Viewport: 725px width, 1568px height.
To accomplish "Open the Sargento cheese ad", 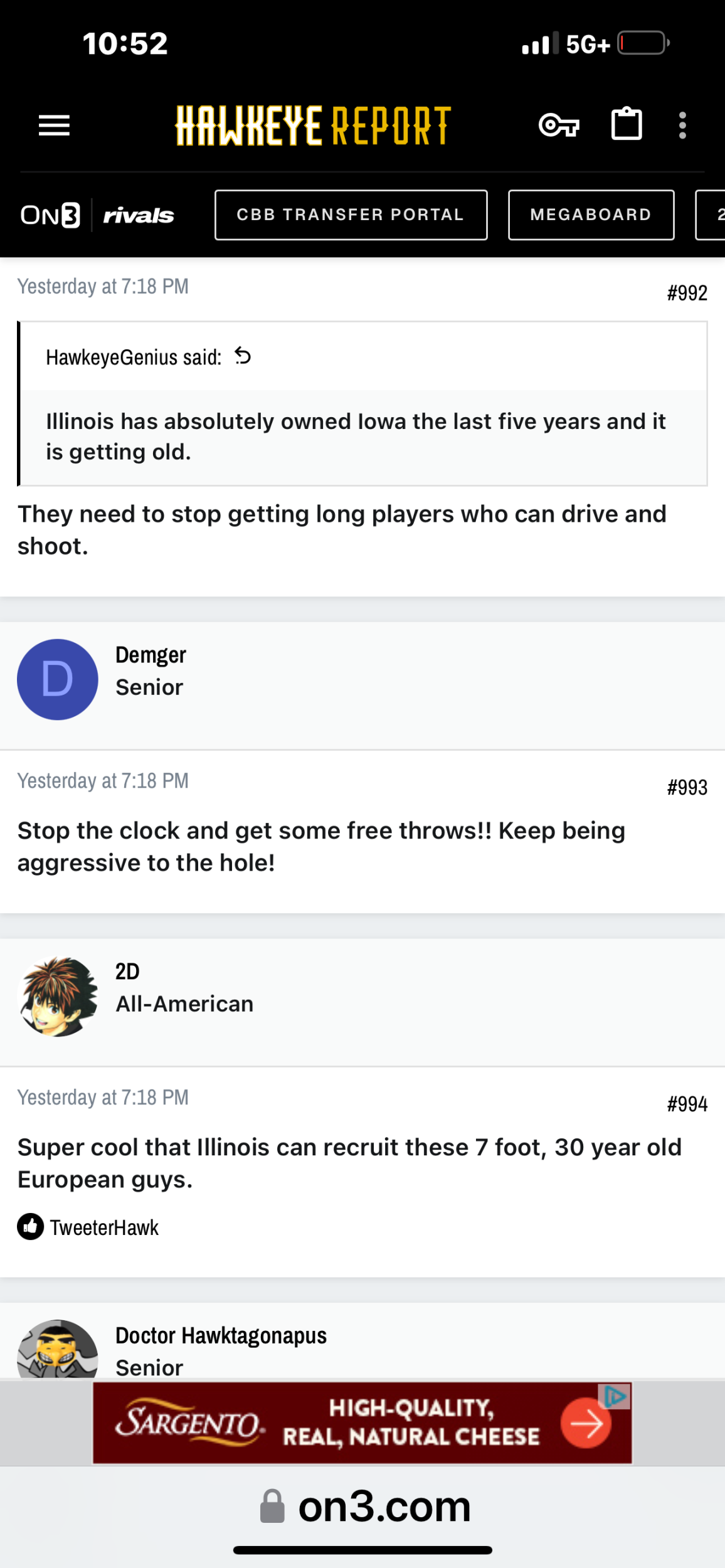I will point(361,1423).
